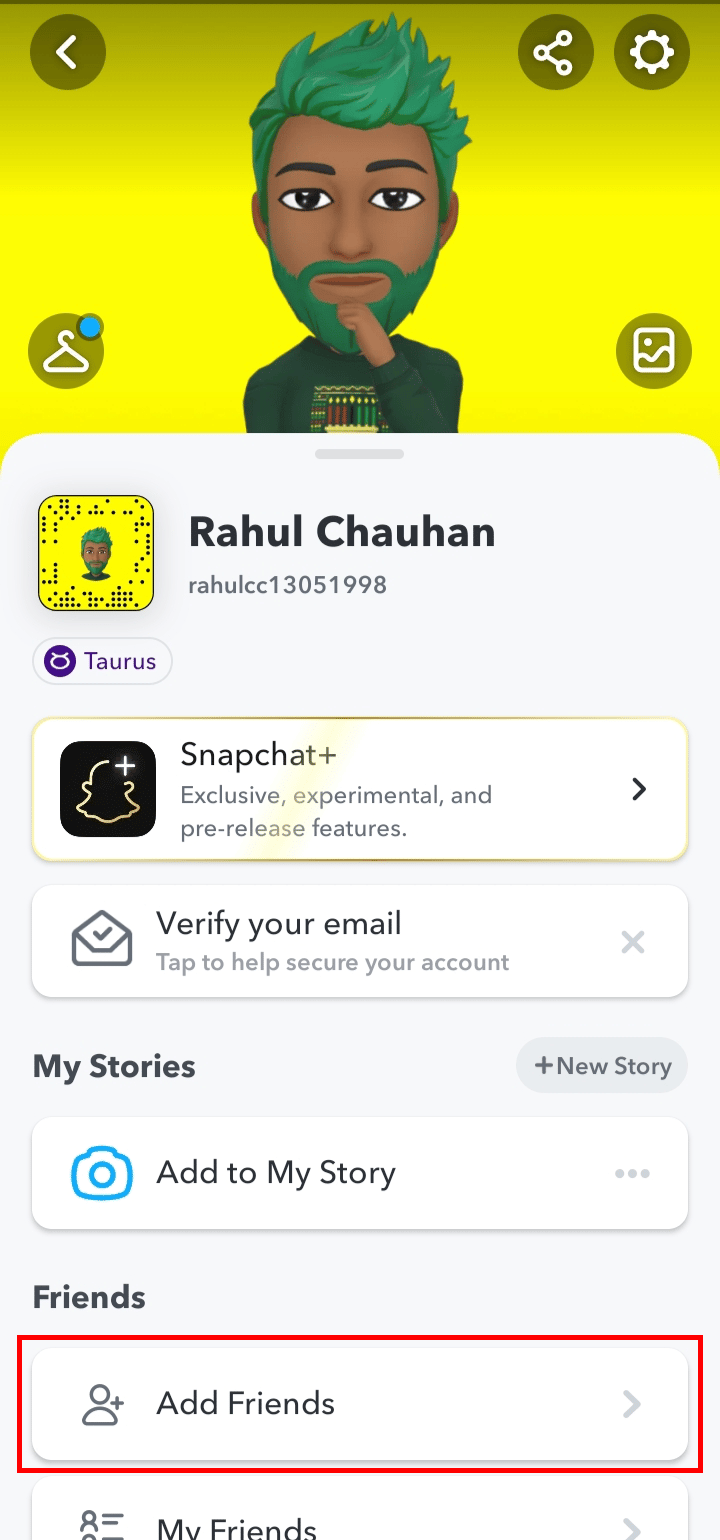Dismiss the Verify your email prompt
This screenshot has width=720, height=1540.
pos(632,941)
